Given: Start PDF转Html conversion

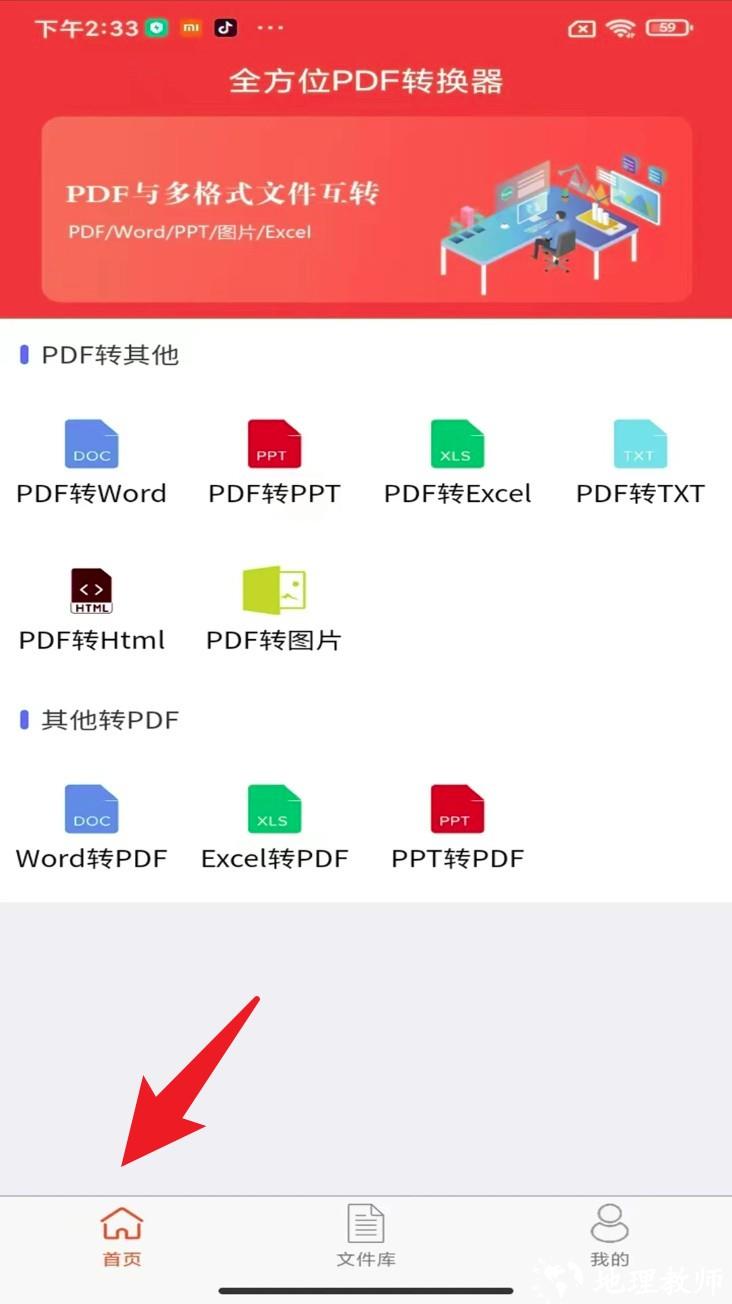Looking at the screenshot, I should point(91,608).
